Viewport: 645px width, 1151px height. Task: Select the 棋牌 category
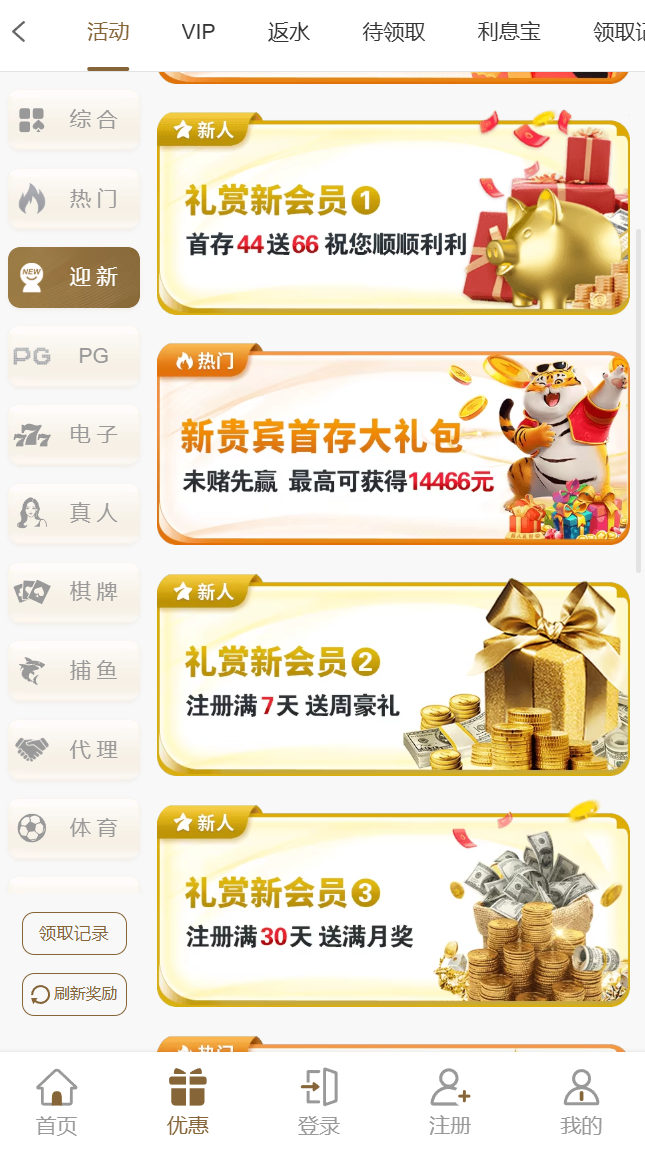74,592
